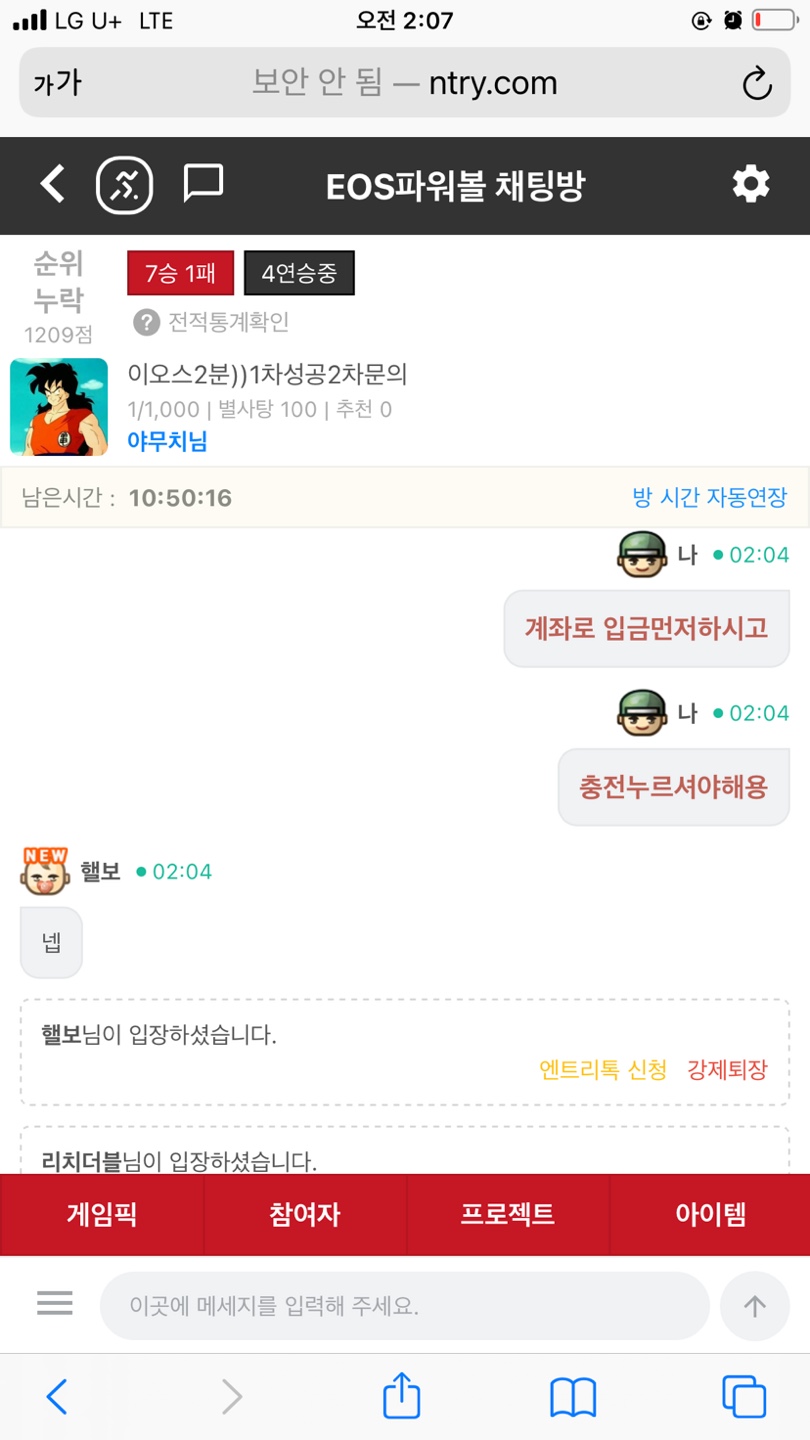This screenshot has height=1440, width=810.
Task: Select 강제퇴장 to kick 핼보
Action: [727, 1069]
